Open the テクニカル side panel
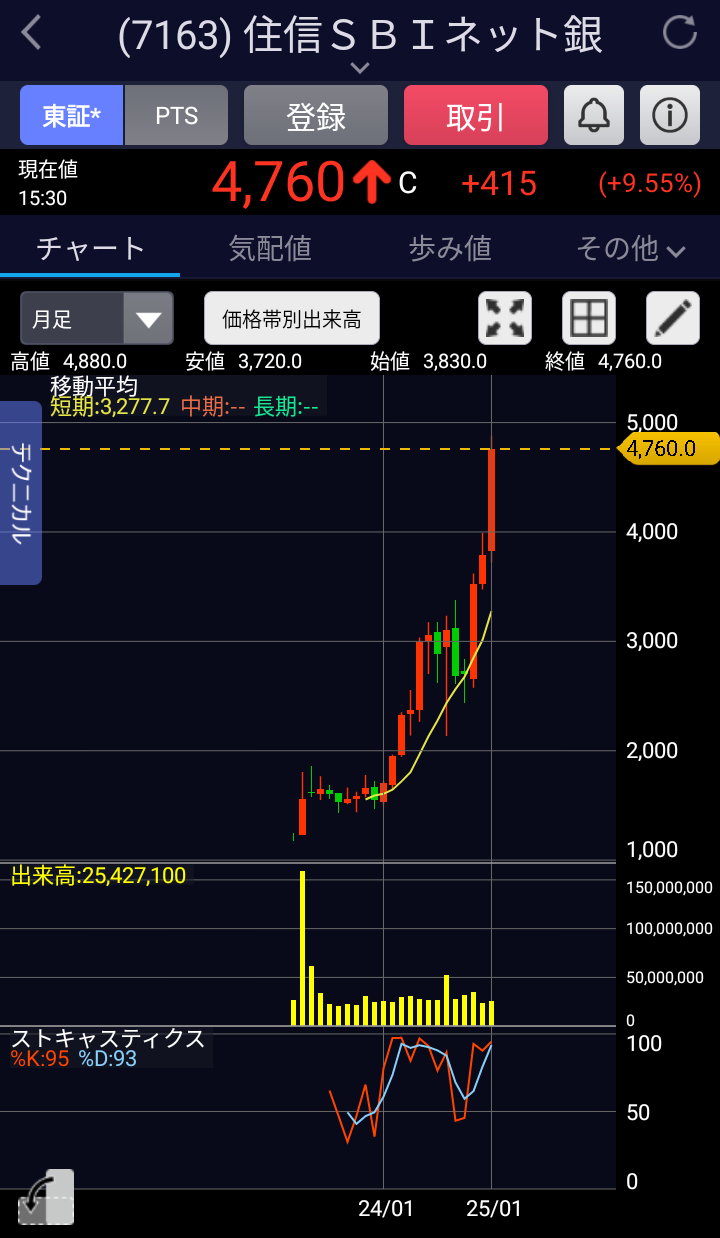720x1238 pixels. (x=19, y=492)
